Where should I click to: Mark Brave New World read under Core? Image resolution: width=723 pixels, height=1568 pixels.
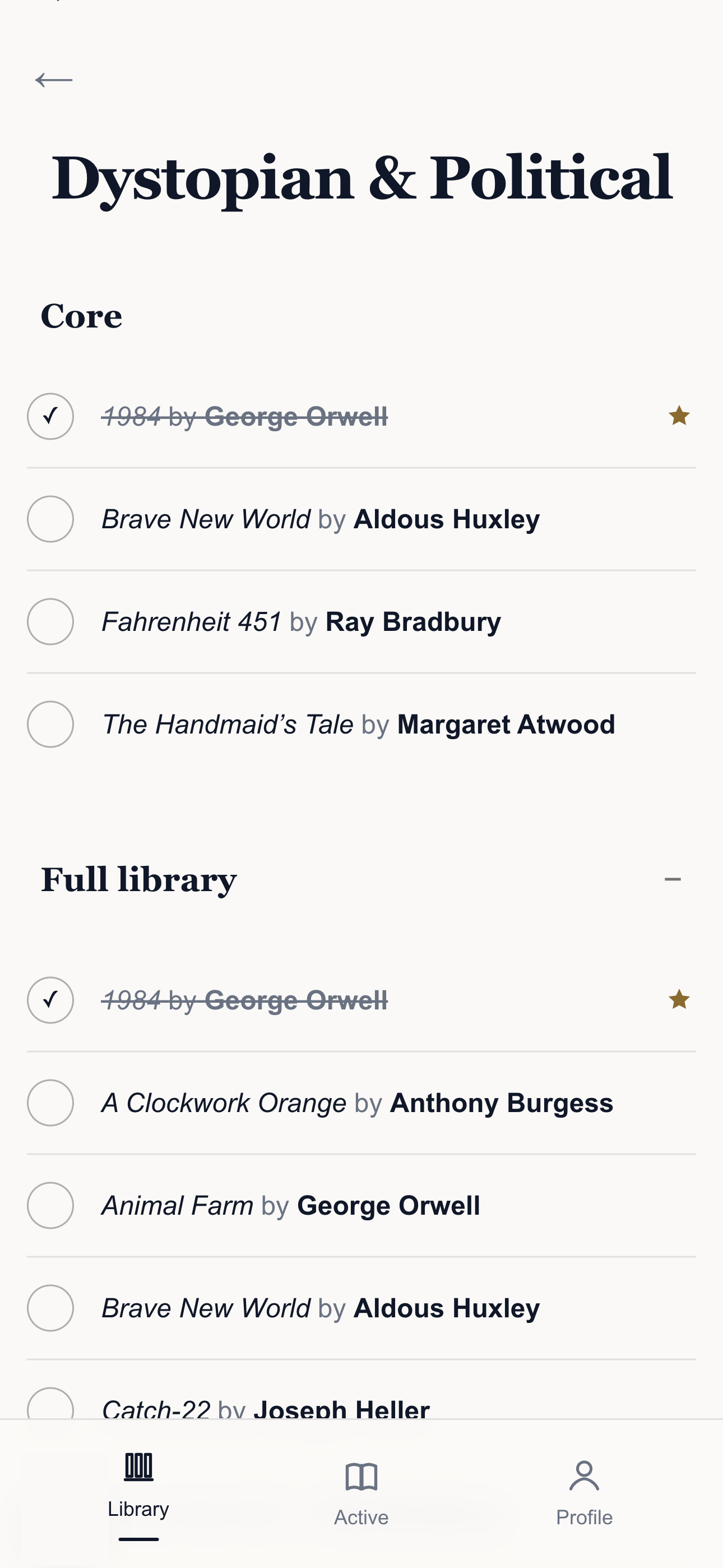50,519
